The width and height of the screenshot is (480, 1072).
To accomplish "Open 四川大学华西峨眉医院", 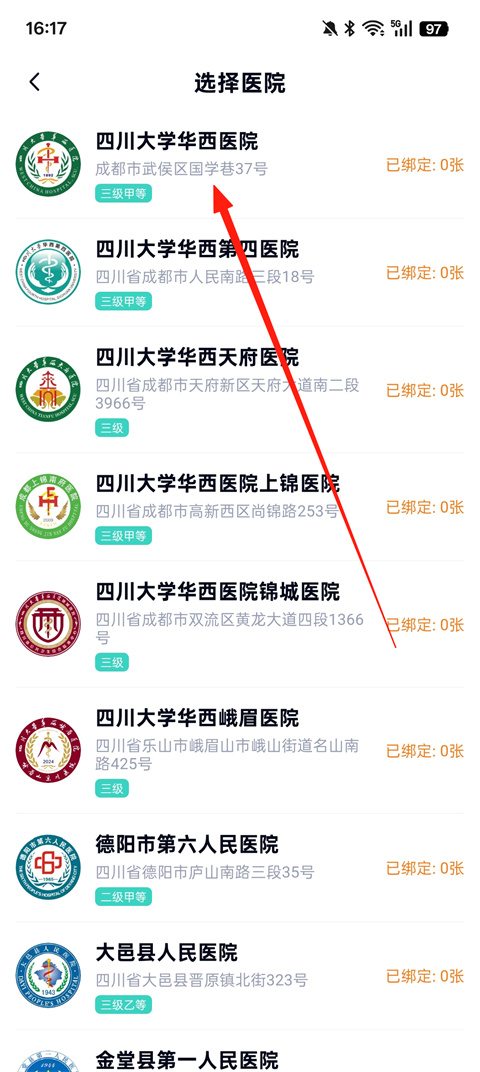I will (240, 750).
